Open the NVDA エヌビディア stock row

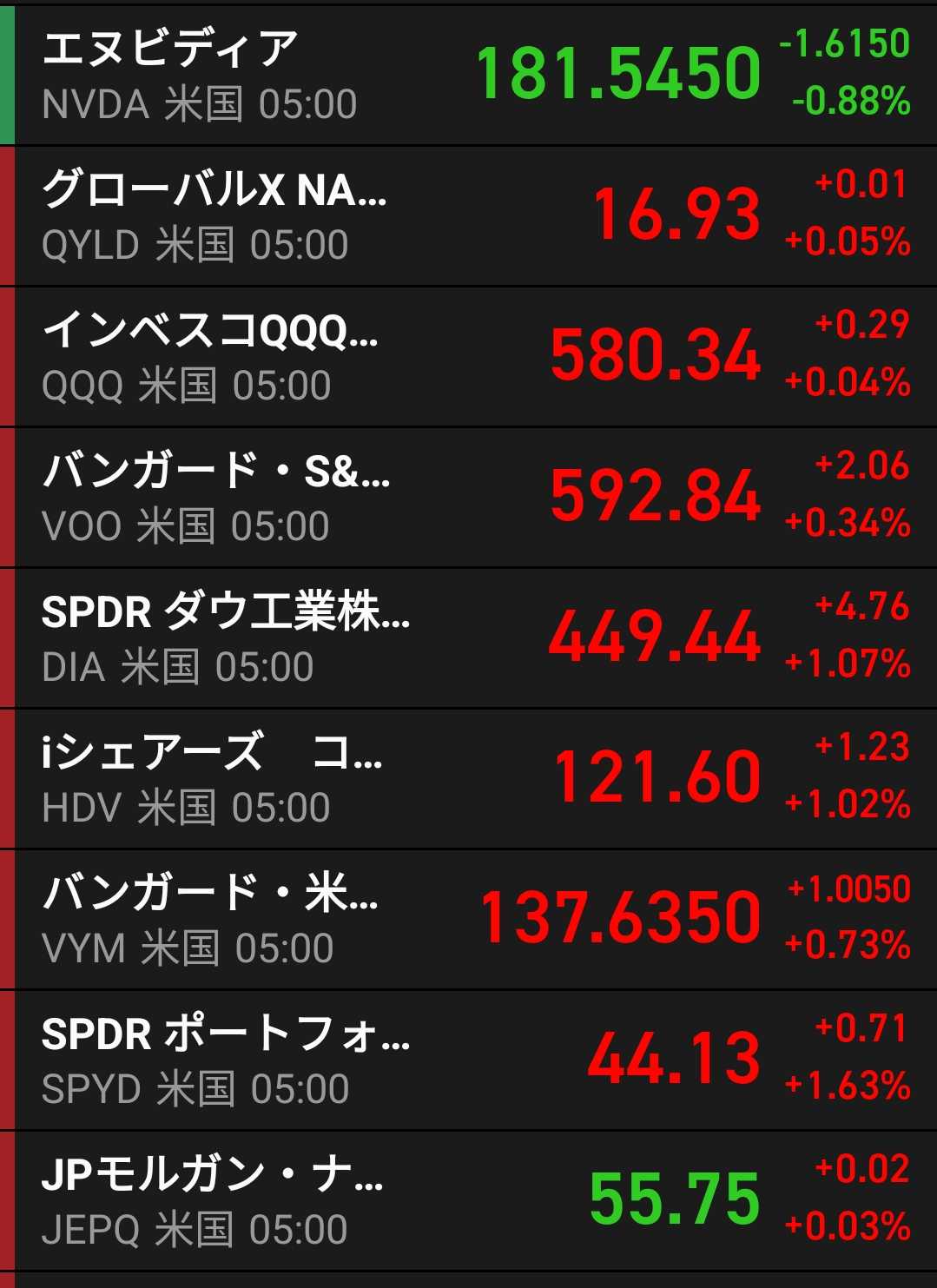tap(469, 75)
